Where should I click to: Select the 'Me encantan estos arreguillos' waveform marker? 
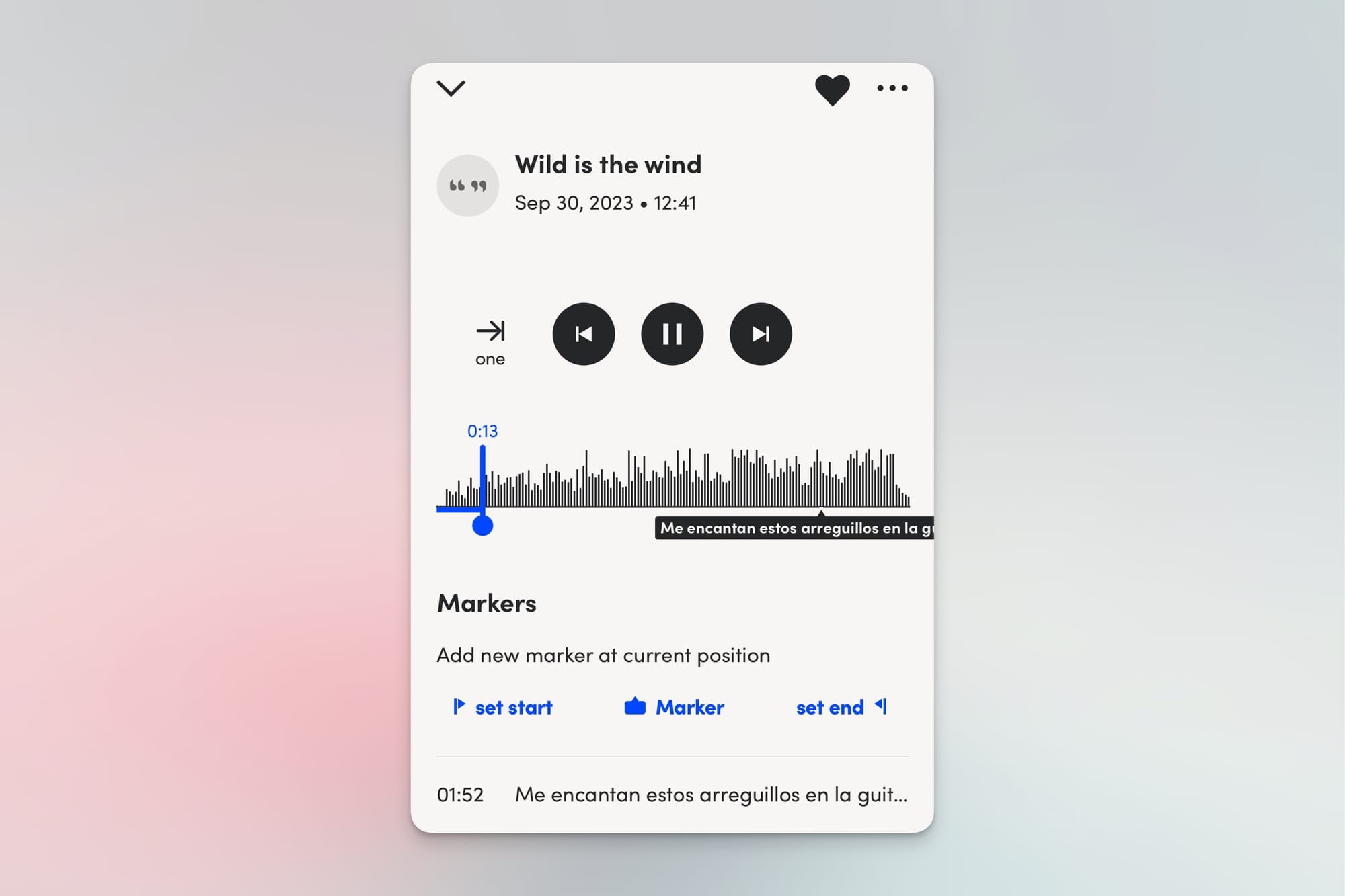click(794, 528)
